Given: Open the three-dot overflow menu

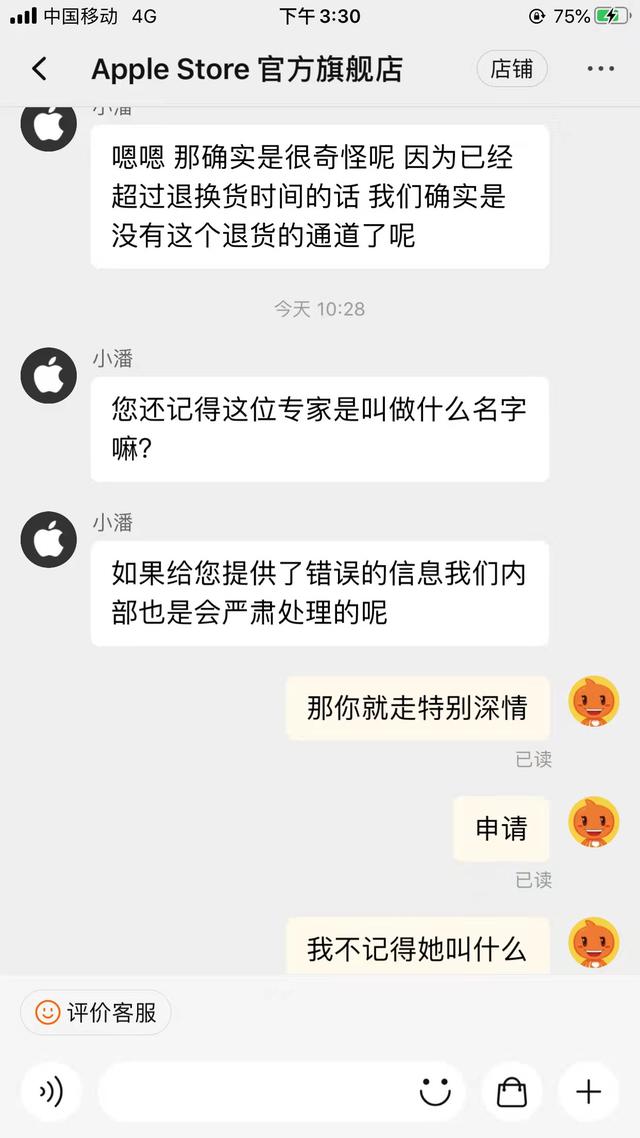Looking at the screenshot, I should (600, 69).
